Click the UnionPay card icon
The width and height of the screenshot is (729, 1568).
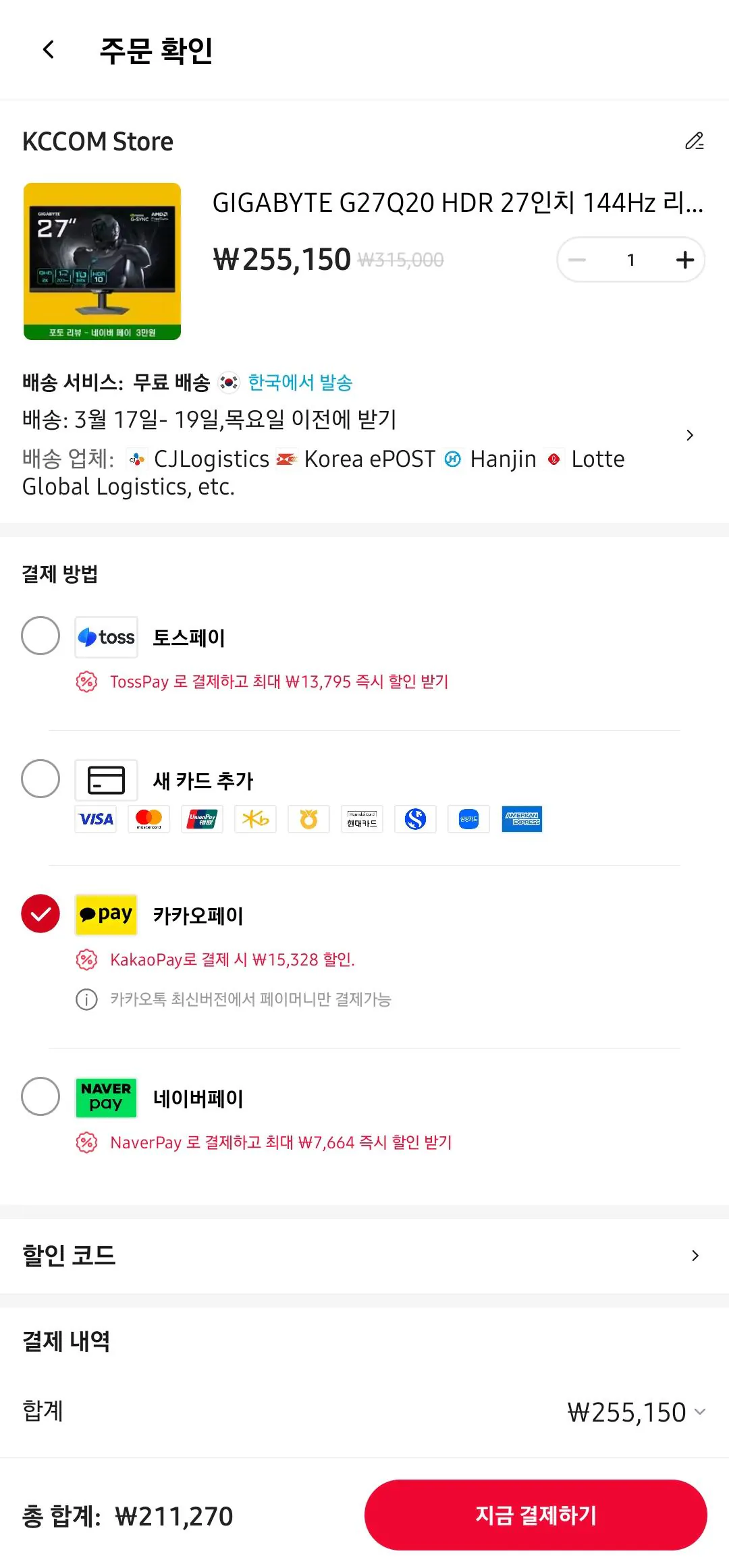(x=202, y=819)
